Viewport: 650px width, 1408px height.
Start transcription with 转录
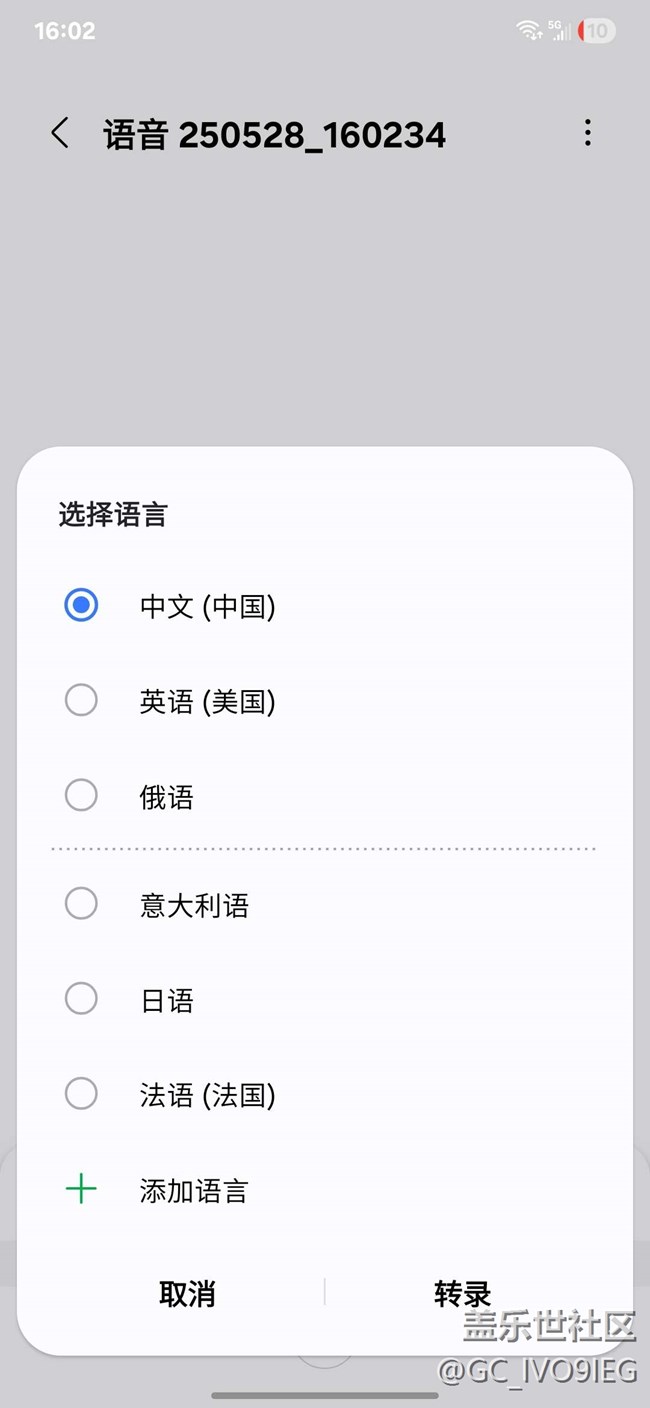pos(462,1293)
